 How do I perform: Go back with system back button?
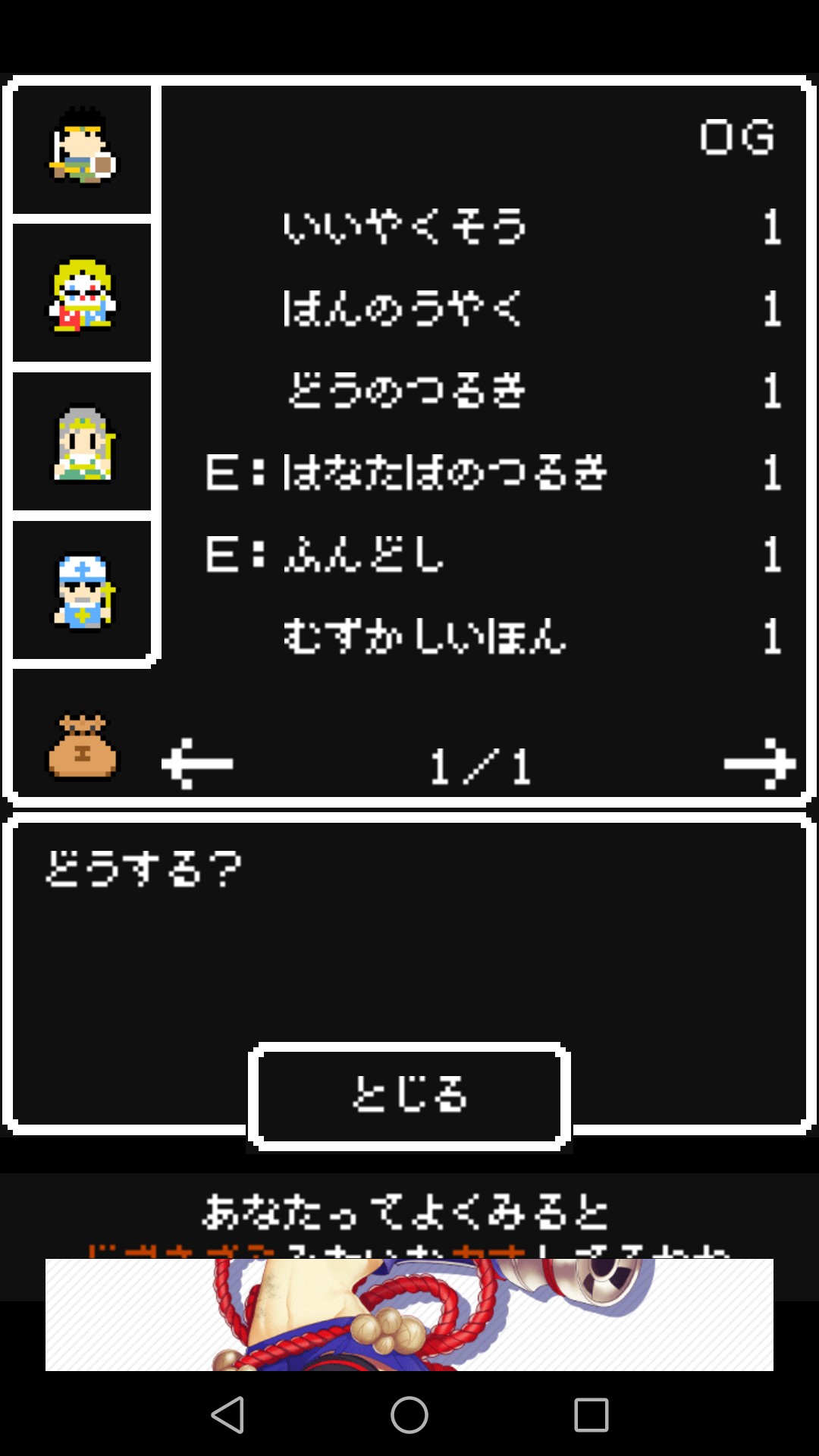point(227,1415)
